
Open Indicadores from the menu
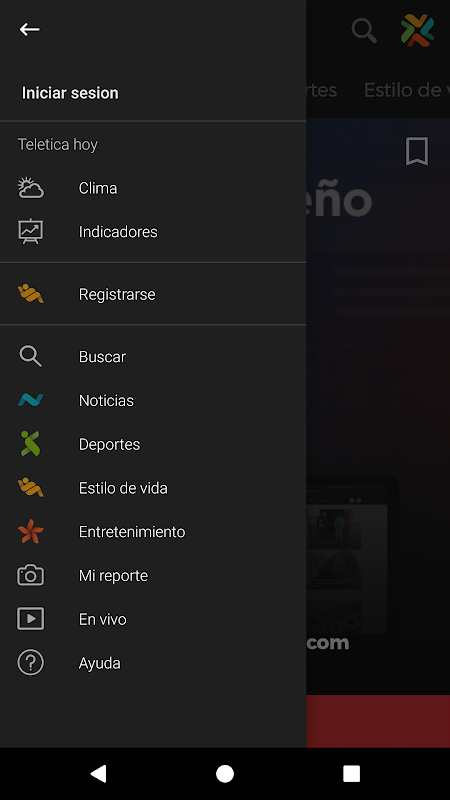pos(153,232)
